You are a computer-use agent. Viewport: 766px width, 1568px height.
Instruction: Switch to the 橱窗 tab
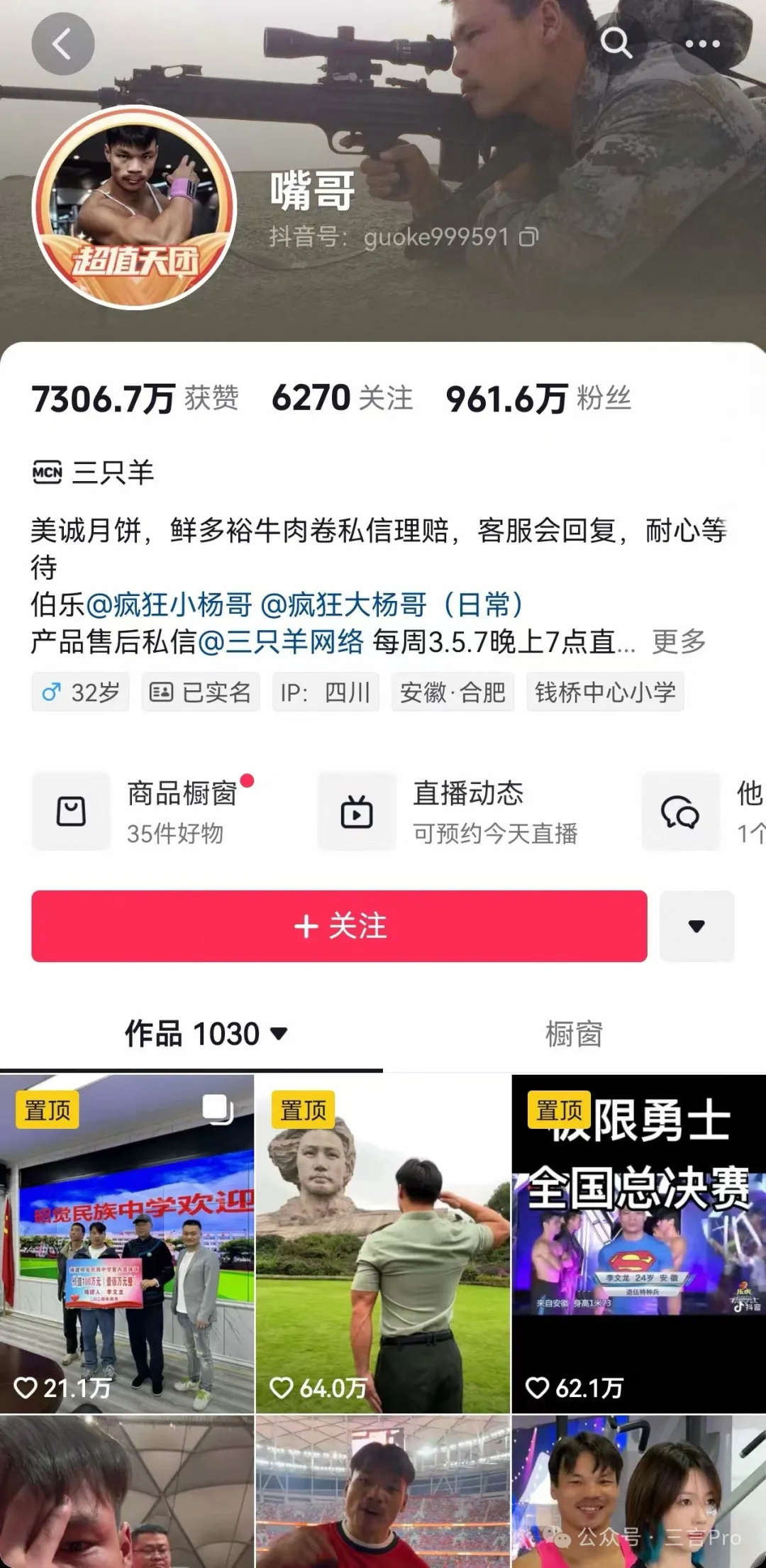coord(574,1034)
